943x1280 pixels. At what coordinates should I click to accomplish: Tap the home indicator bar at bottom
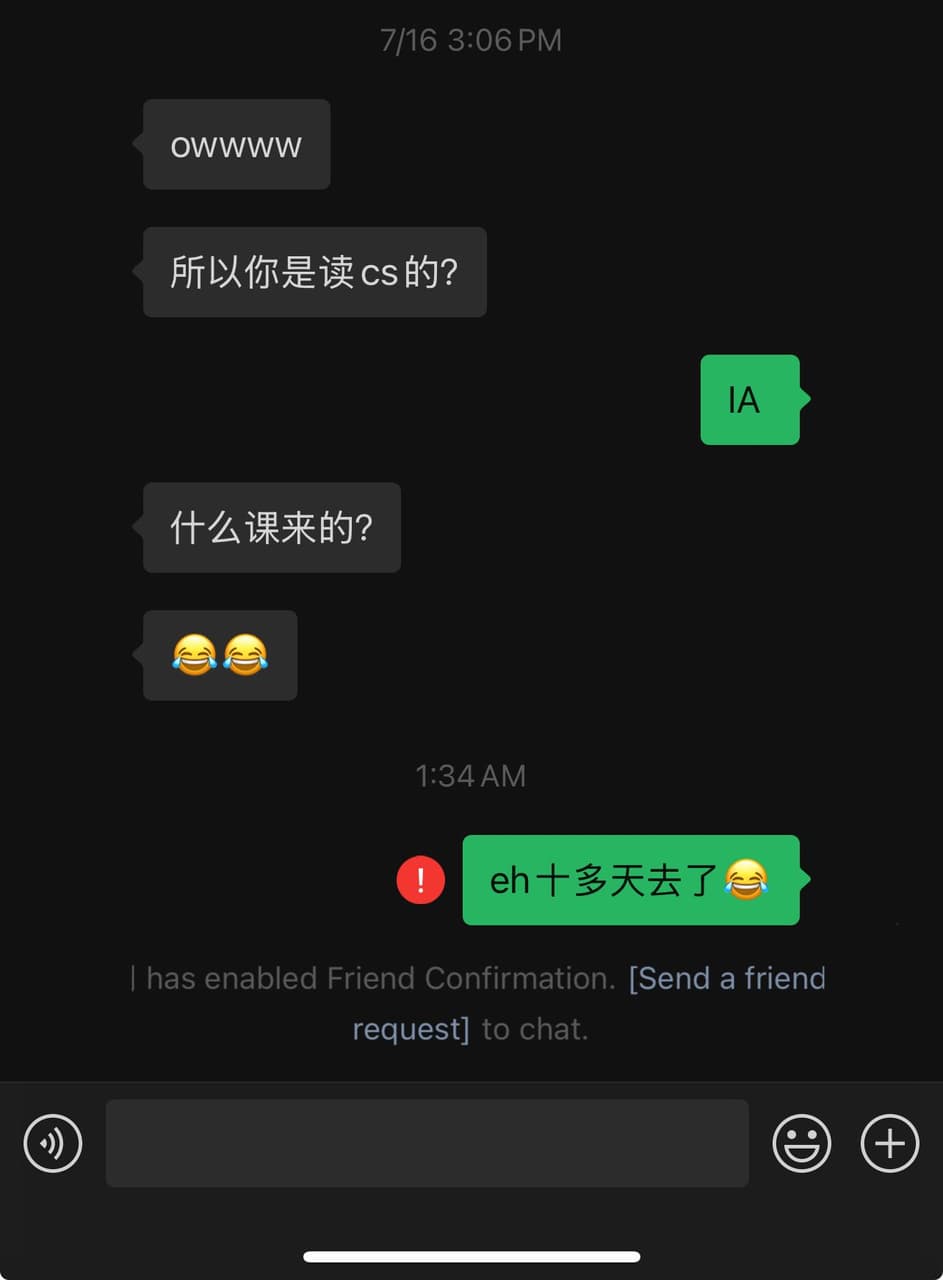coord(471,1259)
